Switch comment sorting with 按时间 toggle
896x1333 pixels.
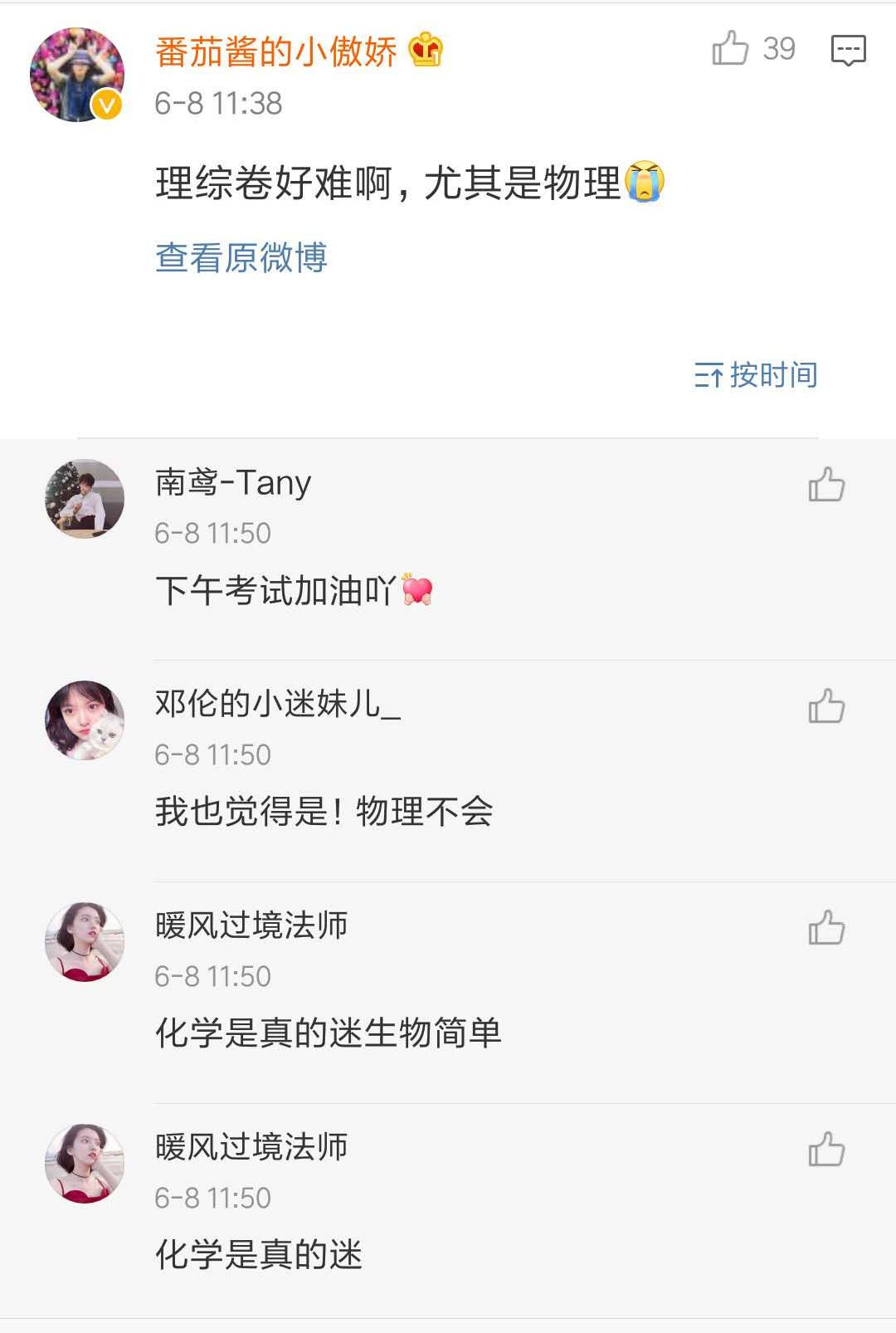point(776,374)
